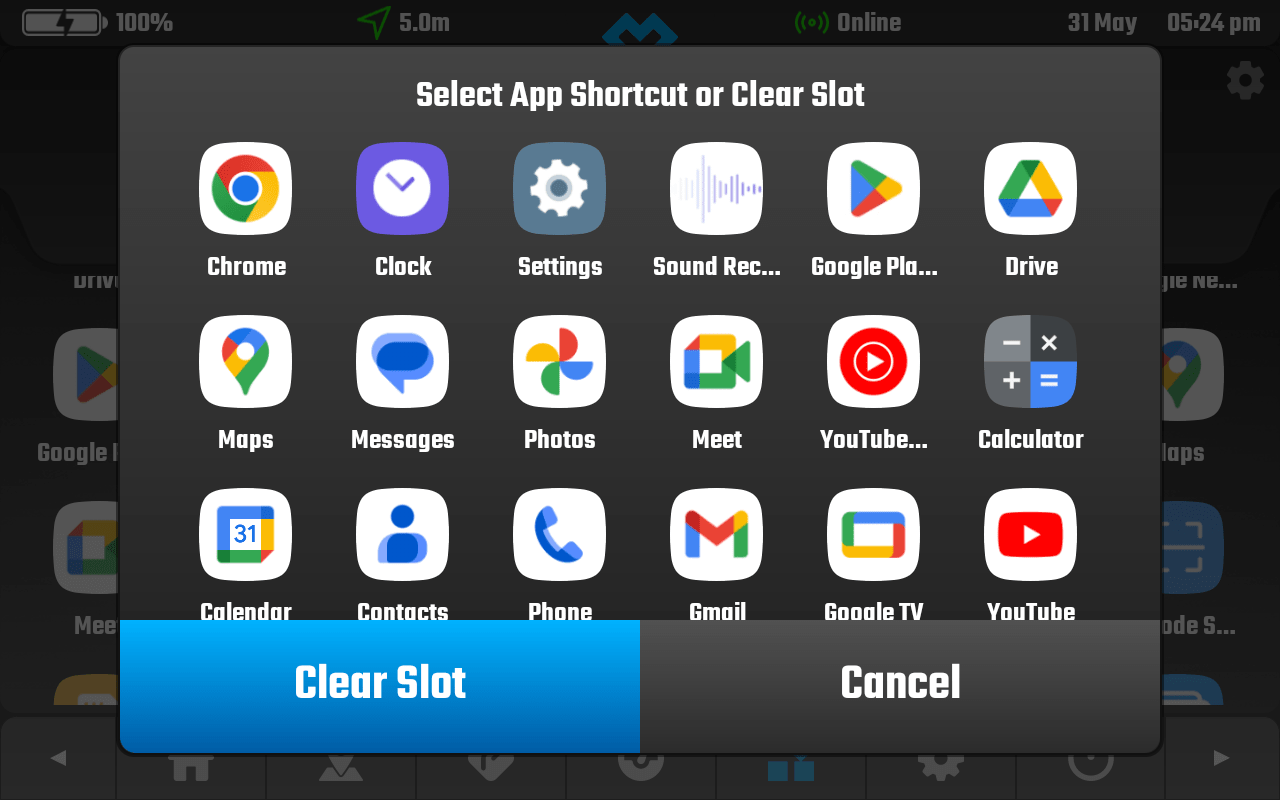Choose the YouTube Music app
Screen dimensions: 1280x800
873,362
